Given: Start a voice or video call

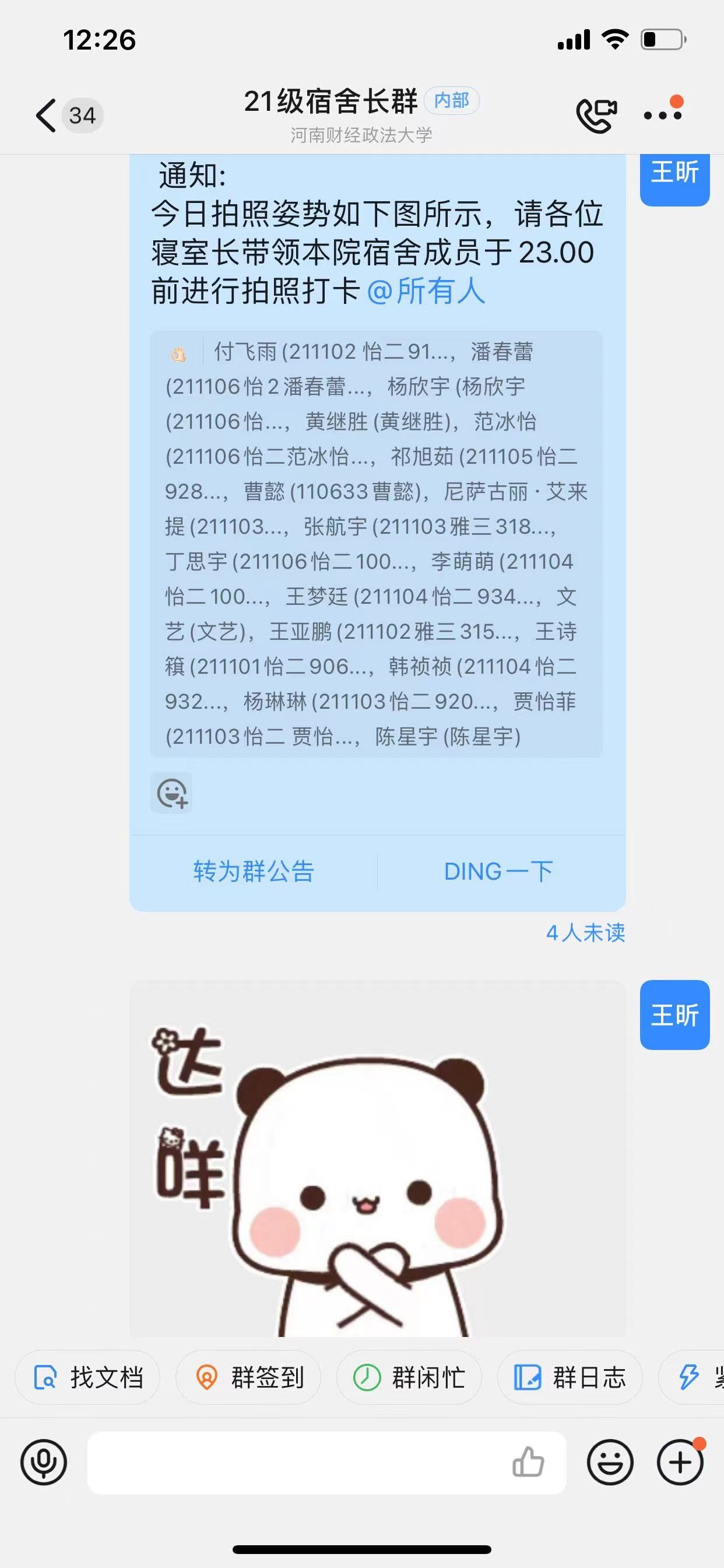Looking at the screenshot, I should [596, 114].
